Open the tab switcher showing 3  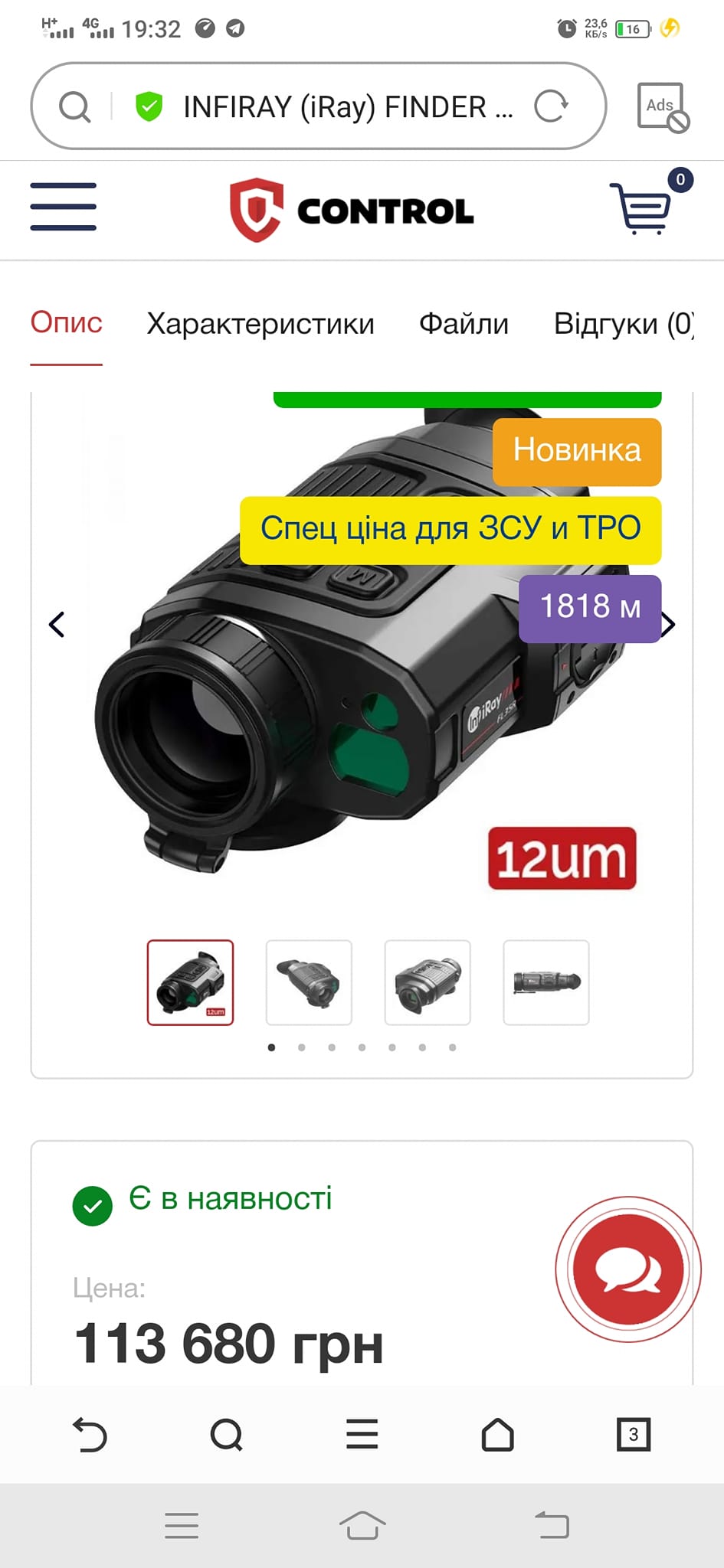pyautogui.click(x=633, y=1434)
